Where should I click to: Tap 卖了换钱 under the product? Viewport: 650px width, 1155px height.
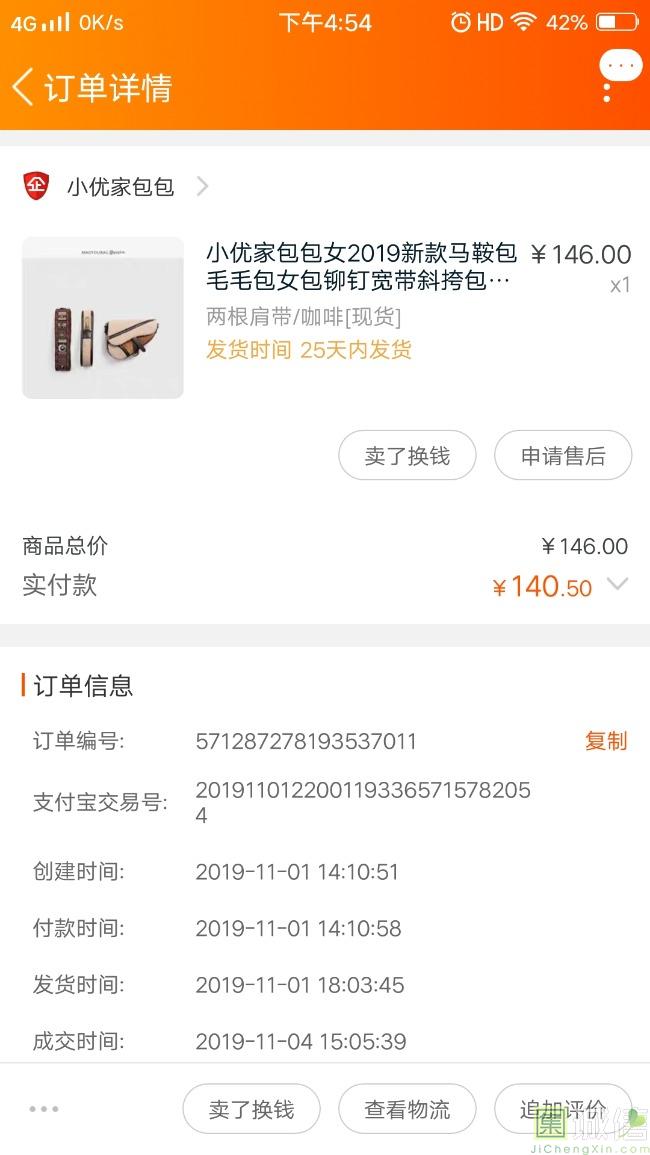407,456
